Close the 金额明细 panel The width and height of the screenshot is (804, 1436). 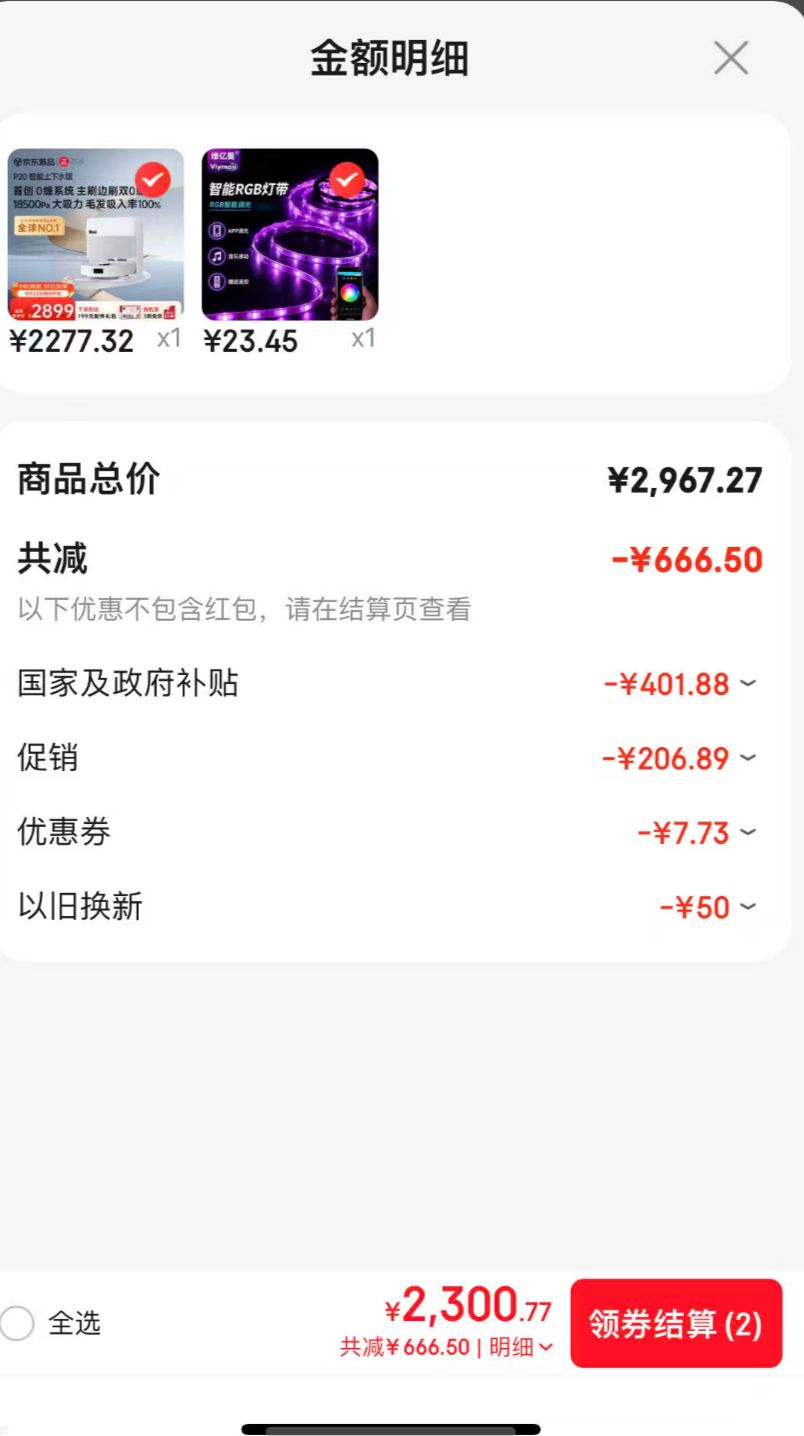pyautogui.click(x=731, y=59)
